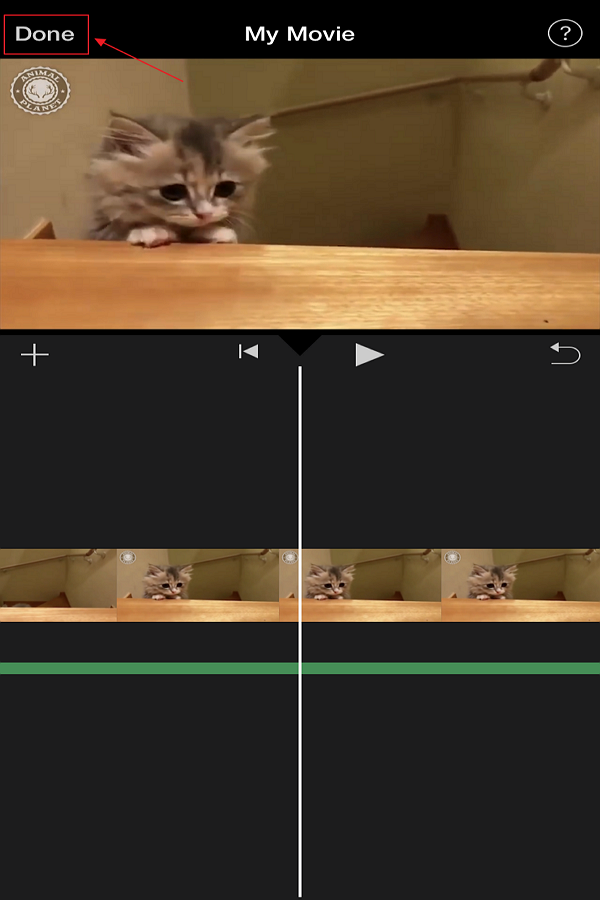The height and width of the screenshot is (900, 600).
Task: Undo the last edit
Action: click(x=565, y=353)
